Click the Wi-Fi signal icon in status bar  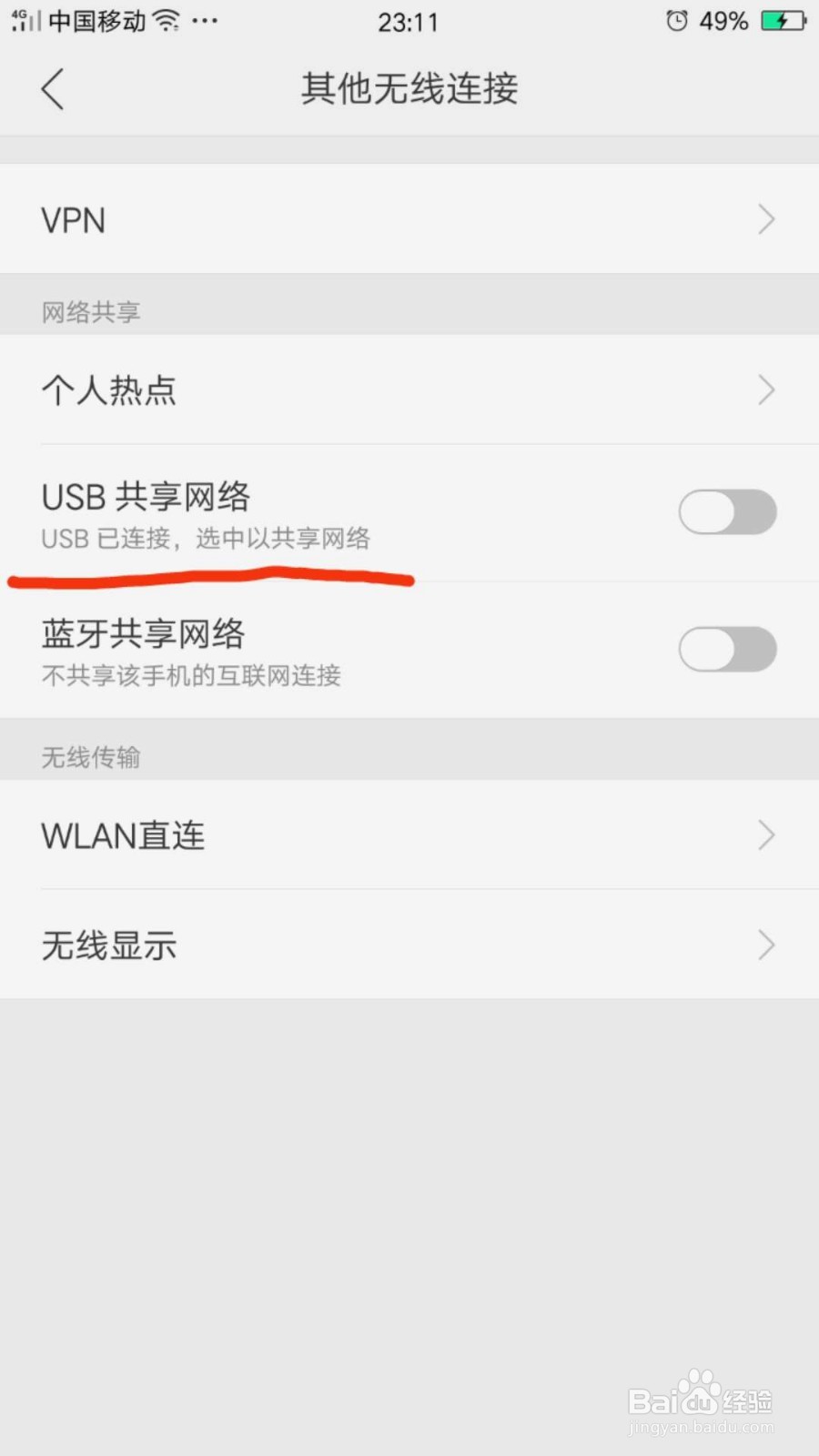pyautogui.click(x=164, y=20)
